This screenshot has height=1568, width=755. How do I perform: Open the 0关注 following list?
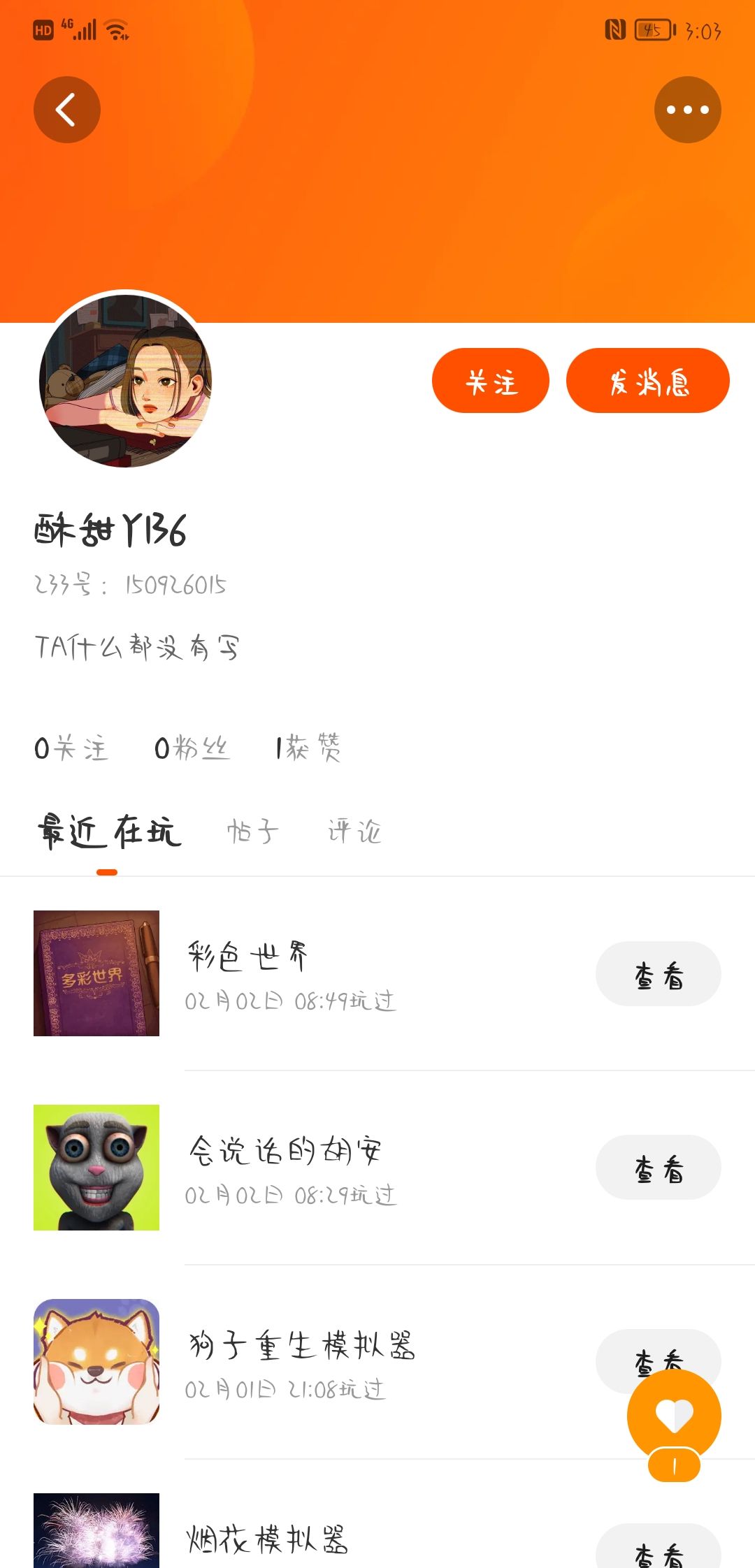tap(71, 748)
